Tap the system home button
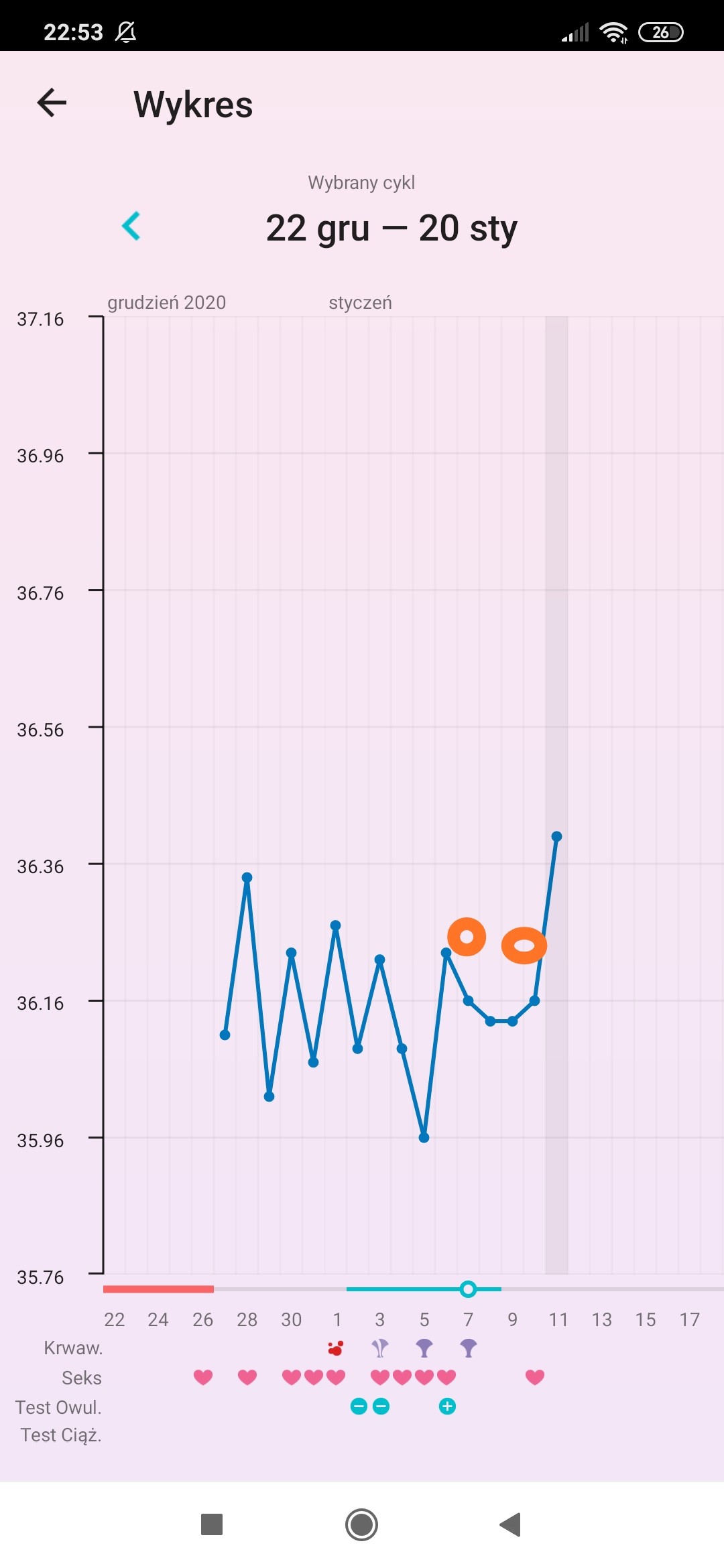The width and height of the screenshot is (724, 1568). [x=361, y=1524]
